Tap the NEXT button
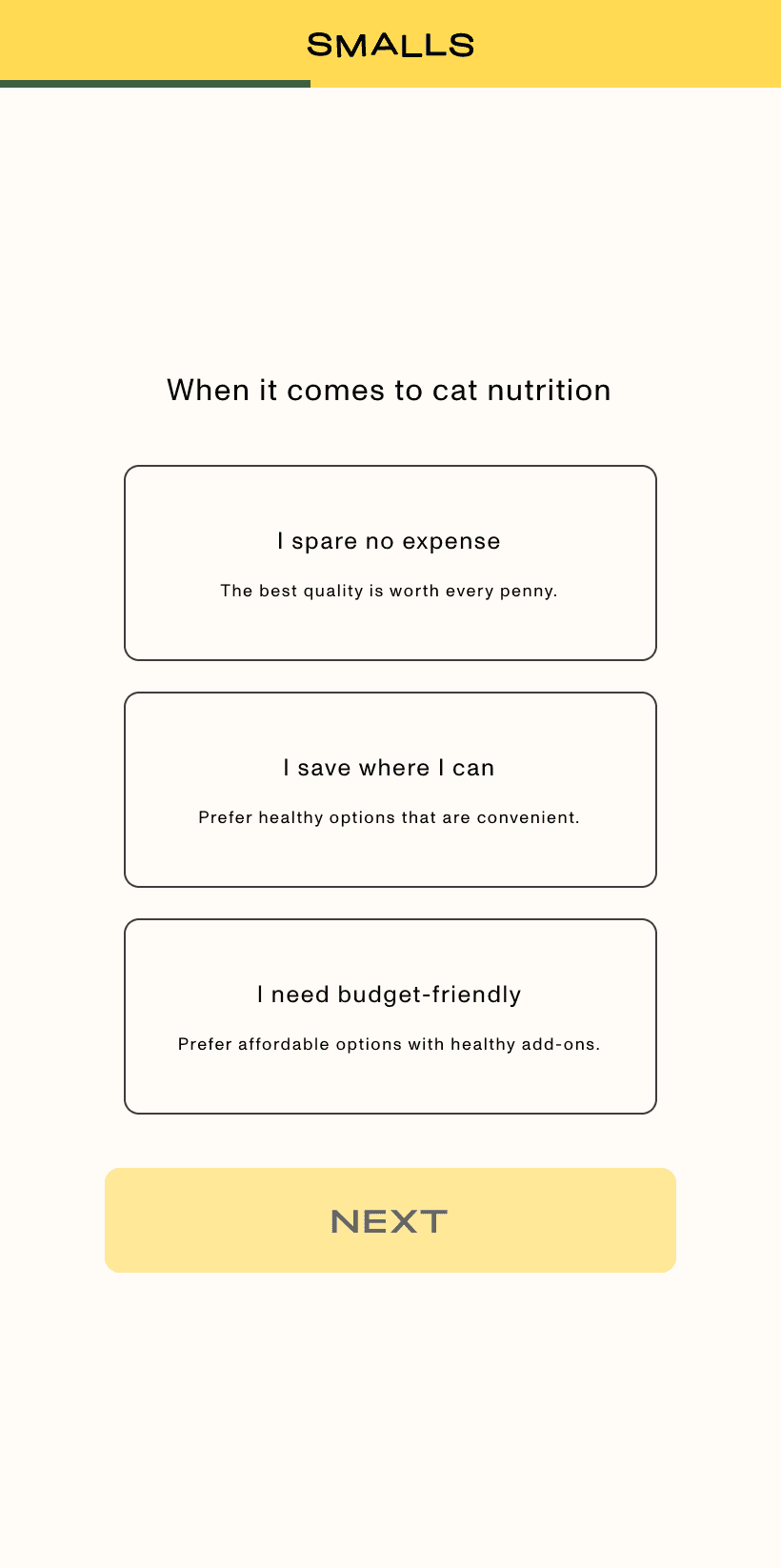Image resolution: width=781 pixels, height=1568 pixels. click(390, 1220)
